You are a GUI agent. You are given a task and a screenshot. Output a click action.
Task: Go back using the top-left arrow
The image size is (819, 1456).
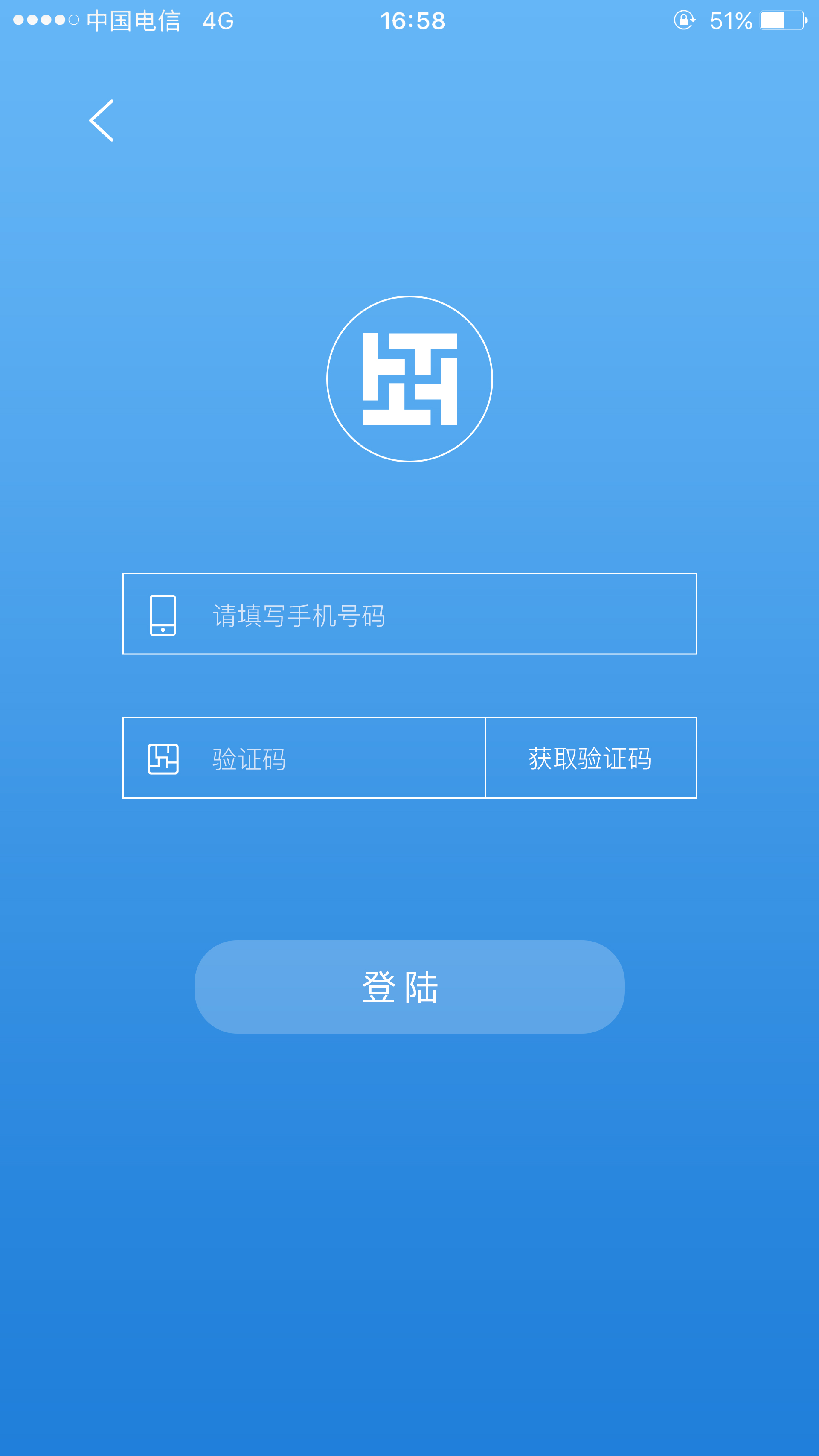tap(102, 120)
